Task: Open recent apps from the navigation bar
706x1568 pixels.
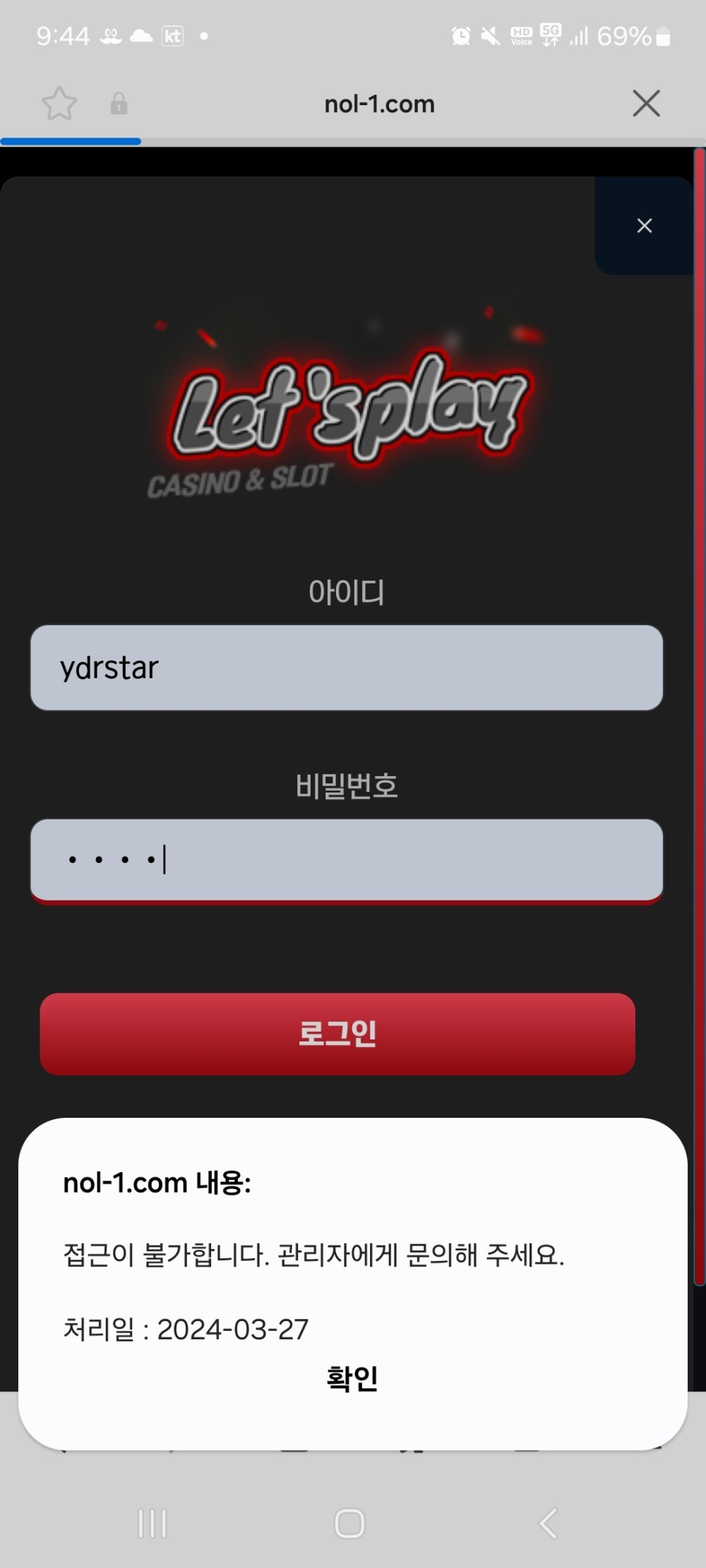Action: pos(152,1524)
